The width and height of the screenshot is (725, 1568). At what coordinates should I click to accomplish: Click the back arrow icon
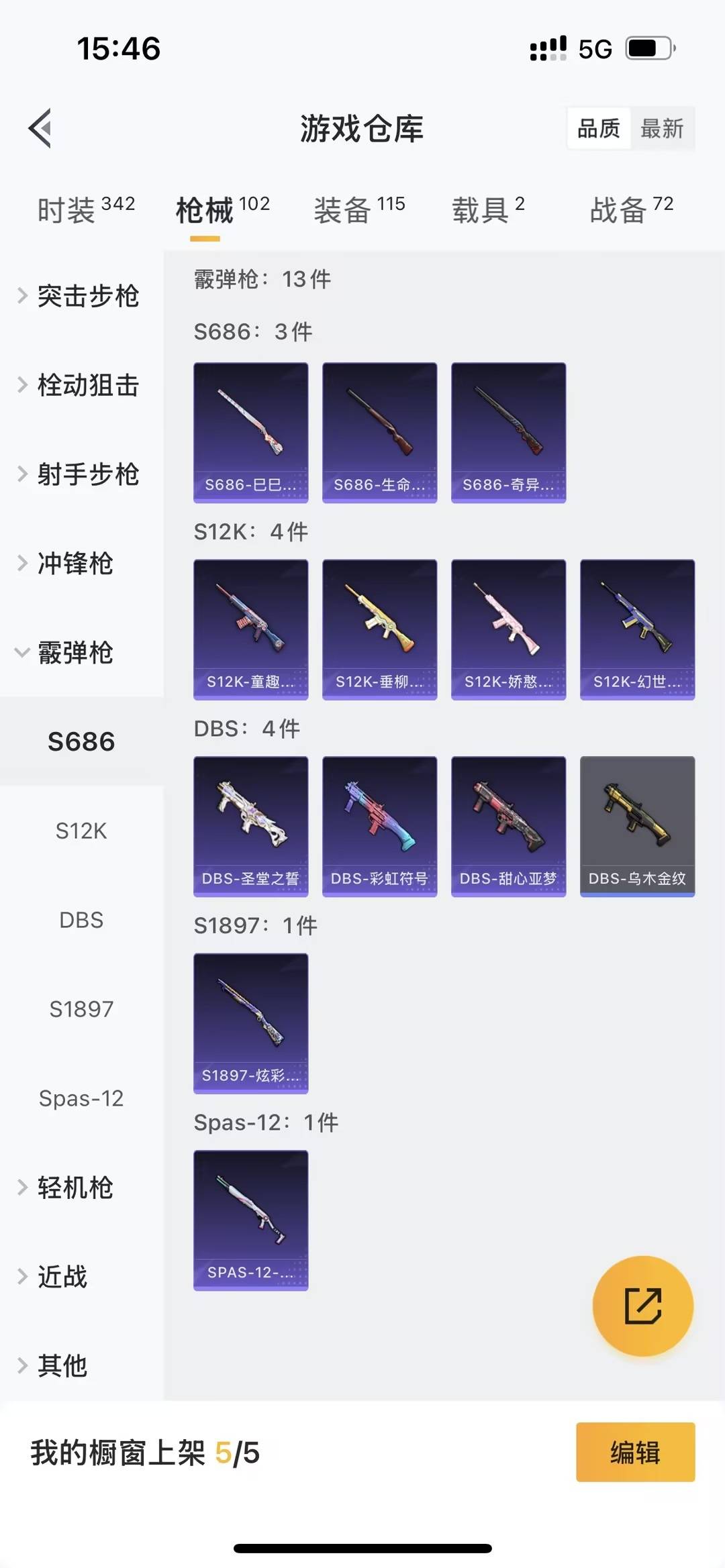coord(40,129)
